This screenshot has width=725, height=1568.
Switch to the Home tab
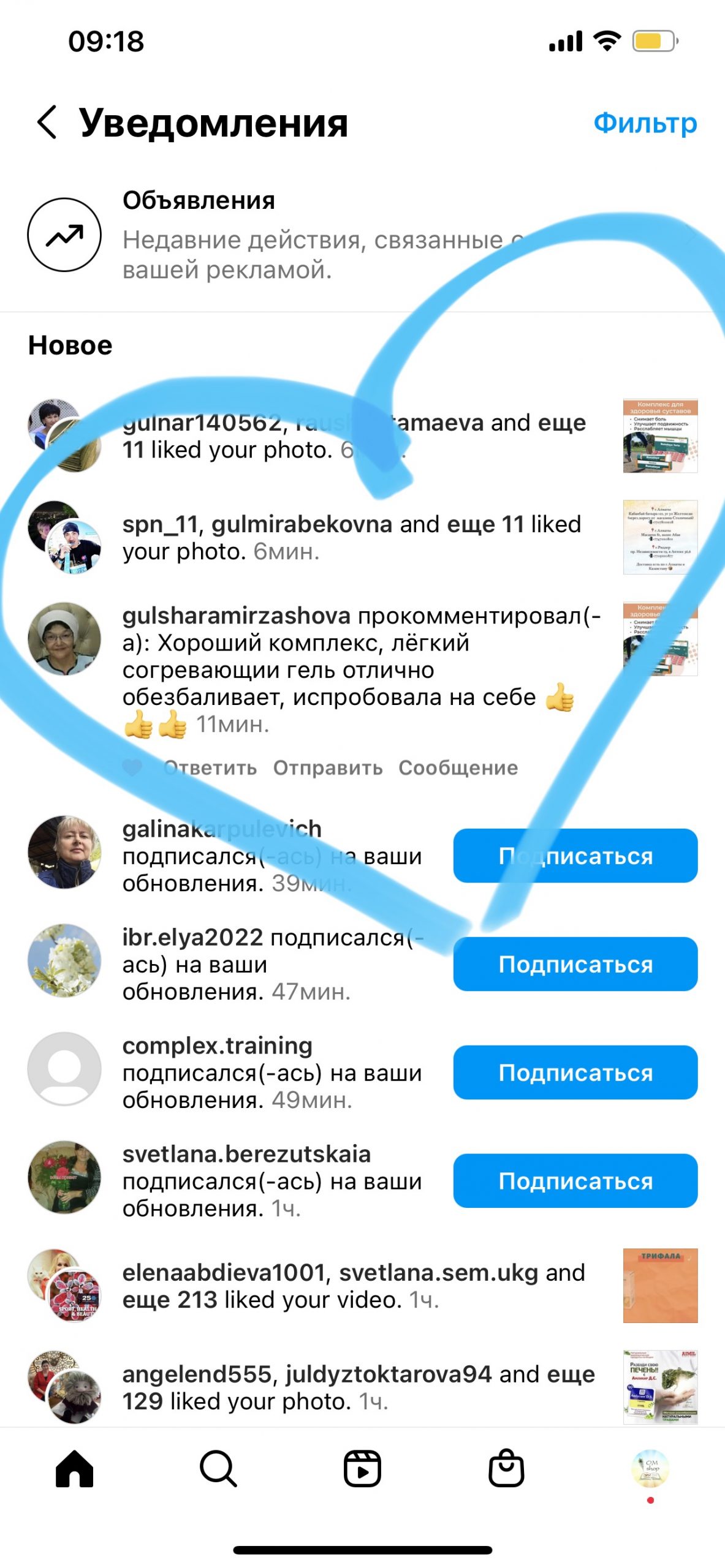74,1469
